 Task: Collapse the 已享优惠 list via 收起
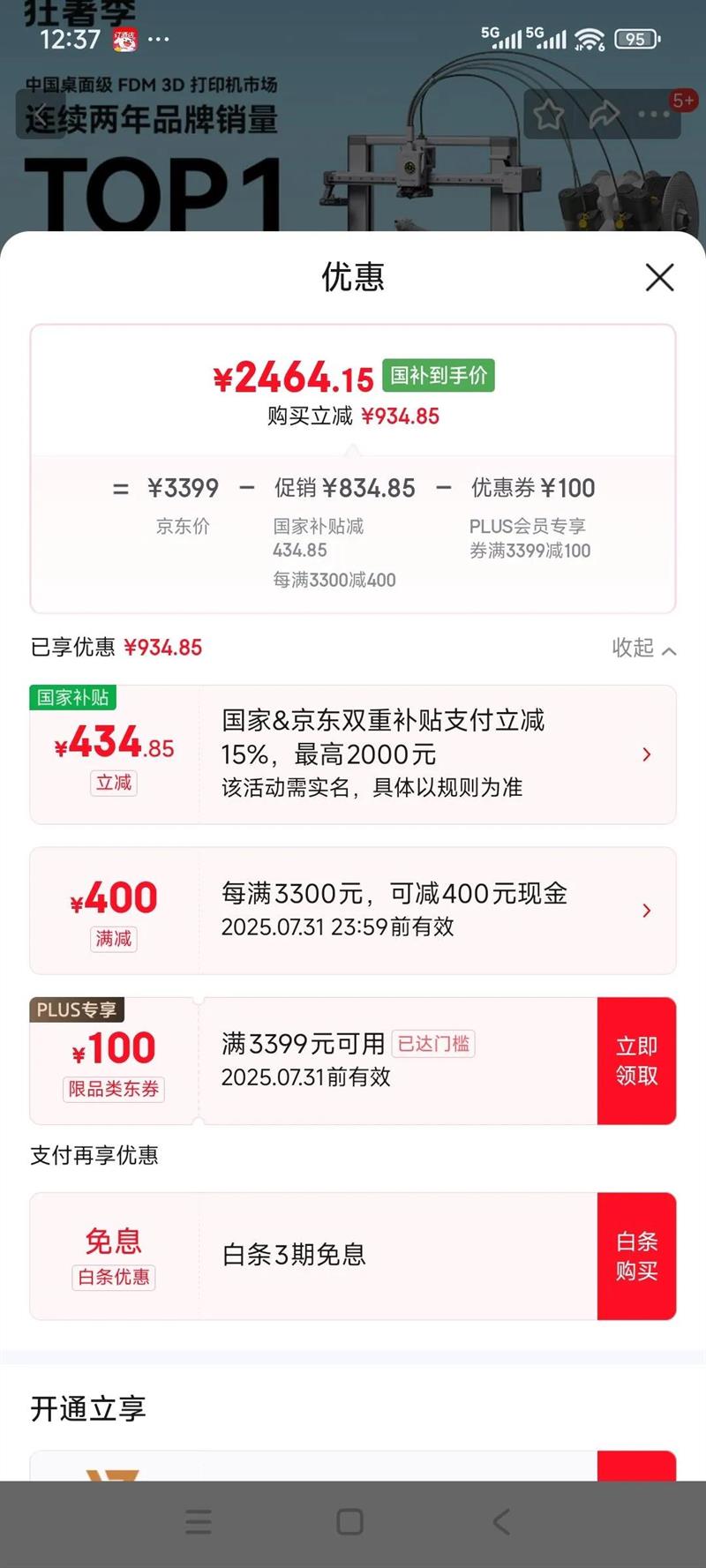tap(644, 649)
